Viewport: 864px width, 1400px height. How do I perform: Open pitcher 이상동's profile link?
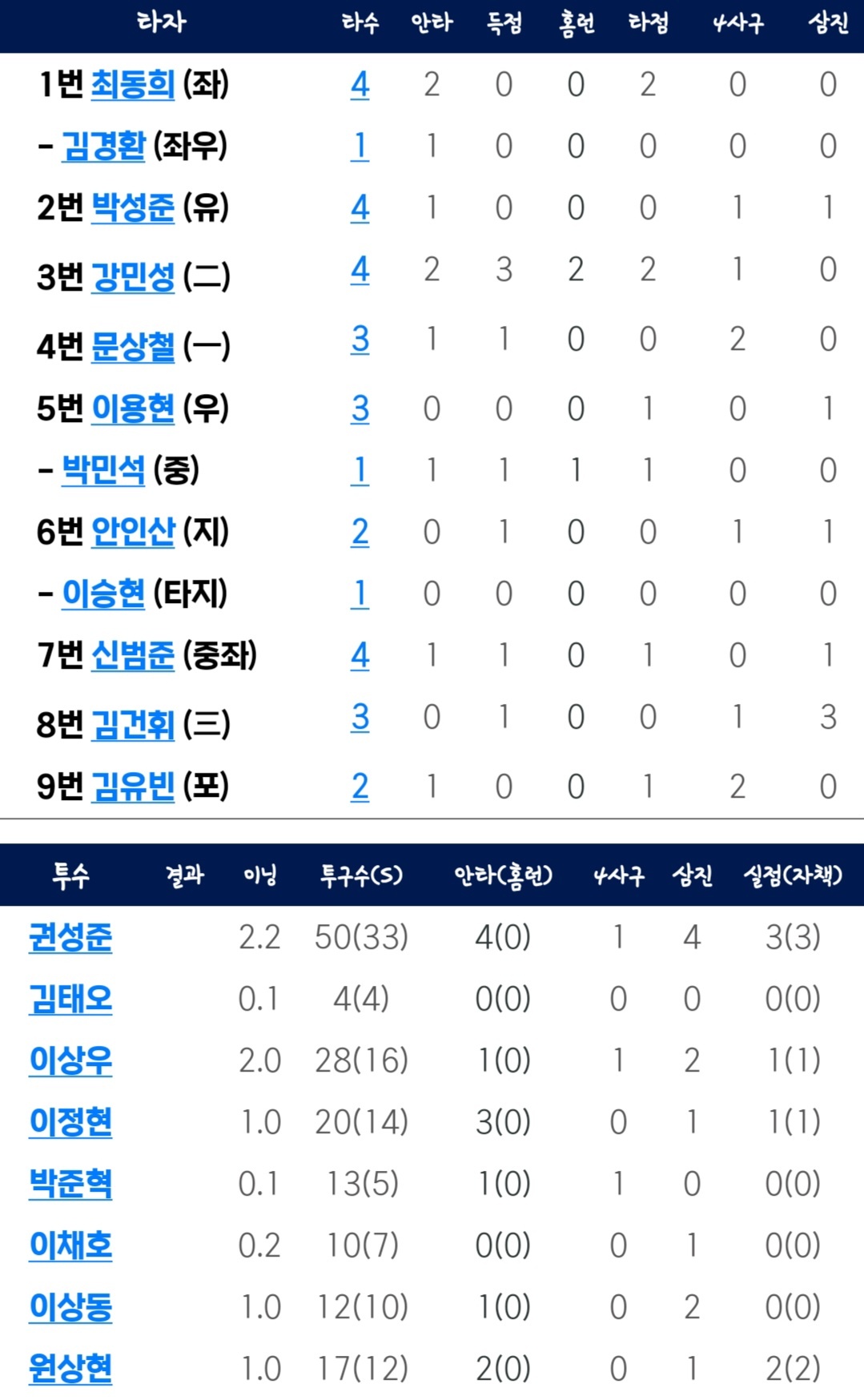pos(70,1307)
